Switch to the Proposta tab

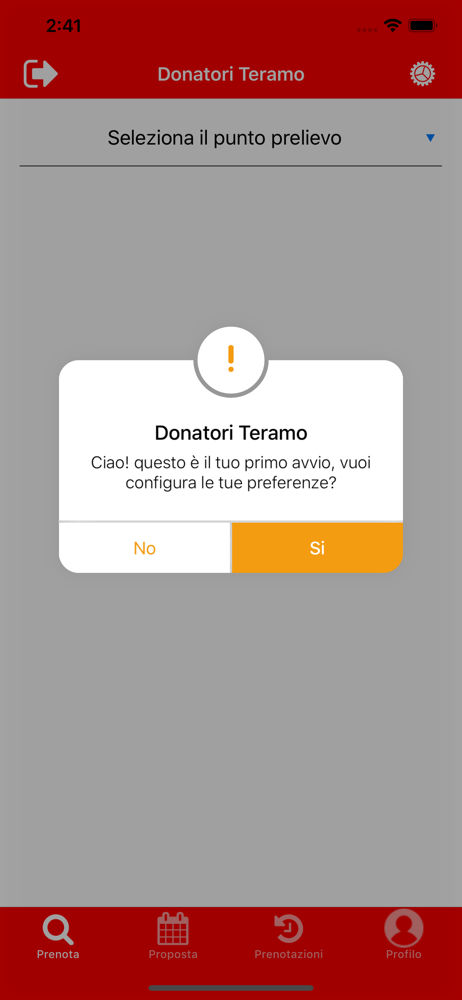pos(173,937)
